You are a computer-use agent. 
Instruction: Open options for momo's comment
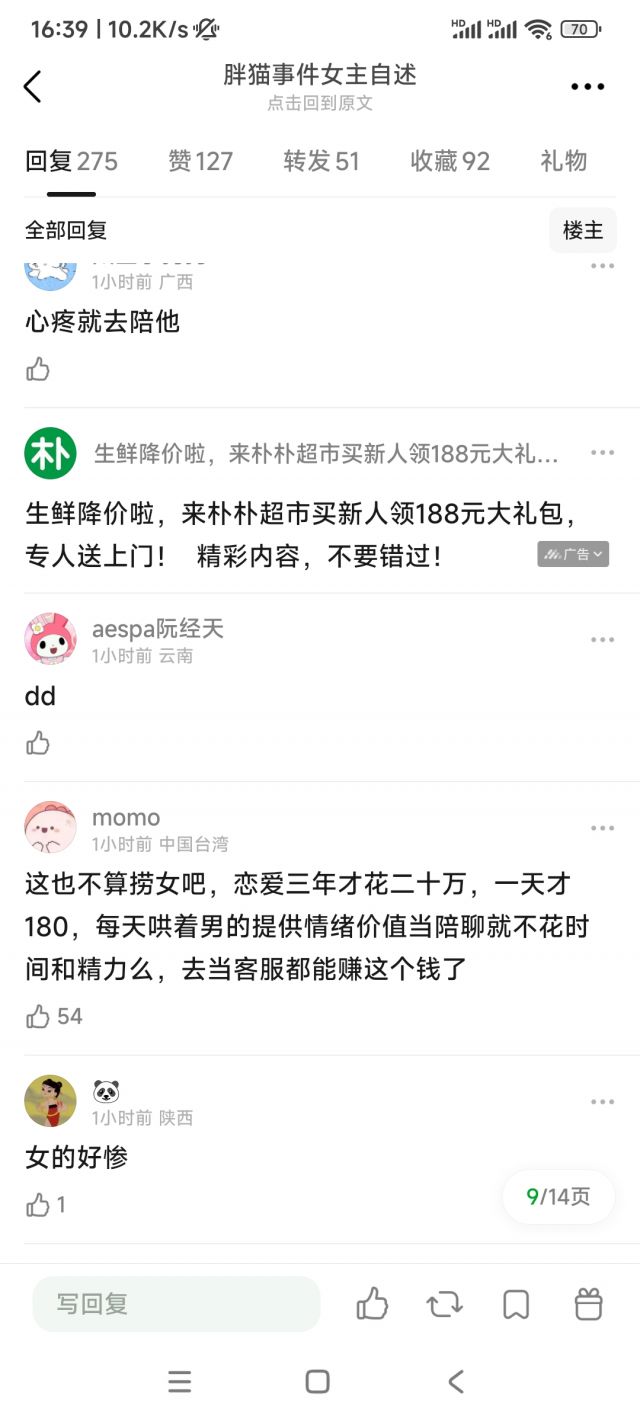602,828
